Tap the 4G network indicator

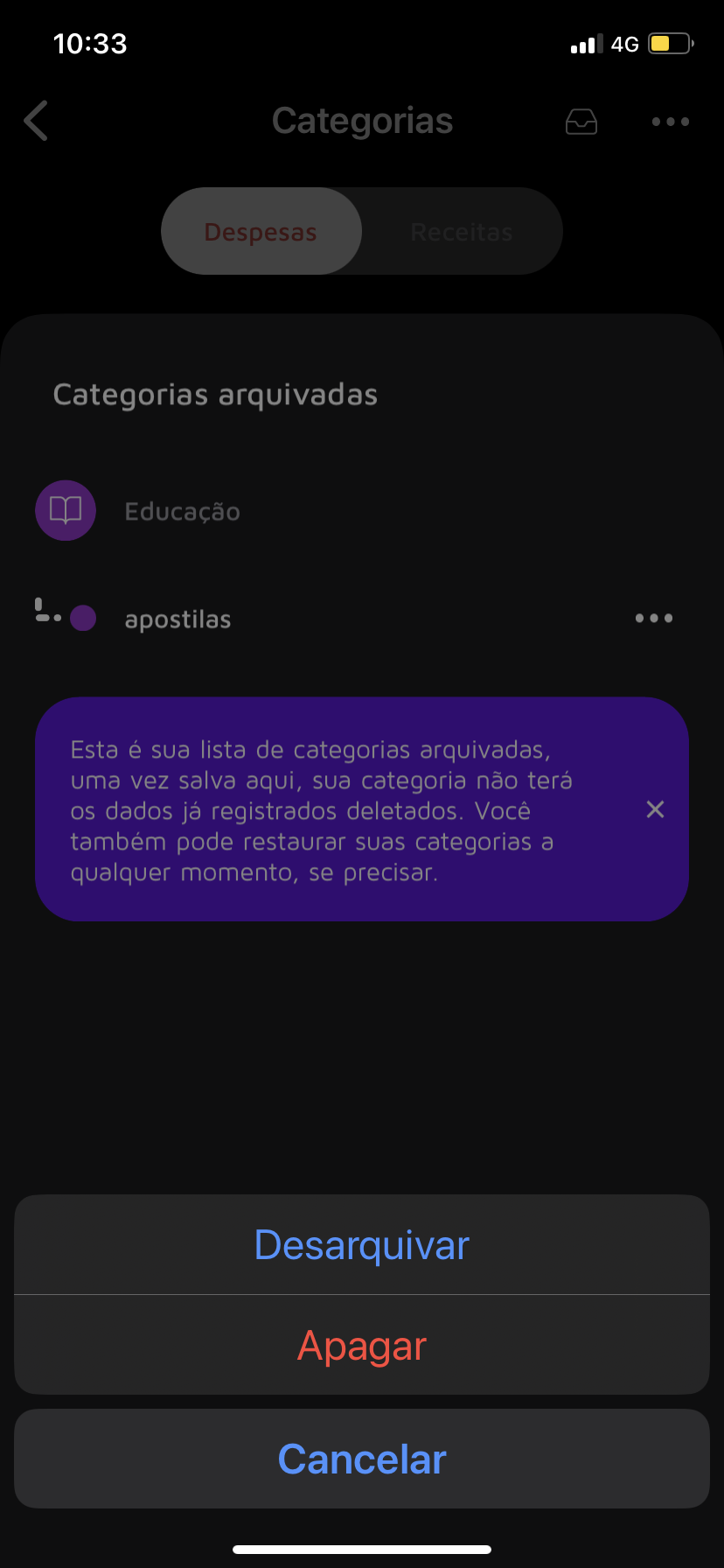(x=623, y=43)
